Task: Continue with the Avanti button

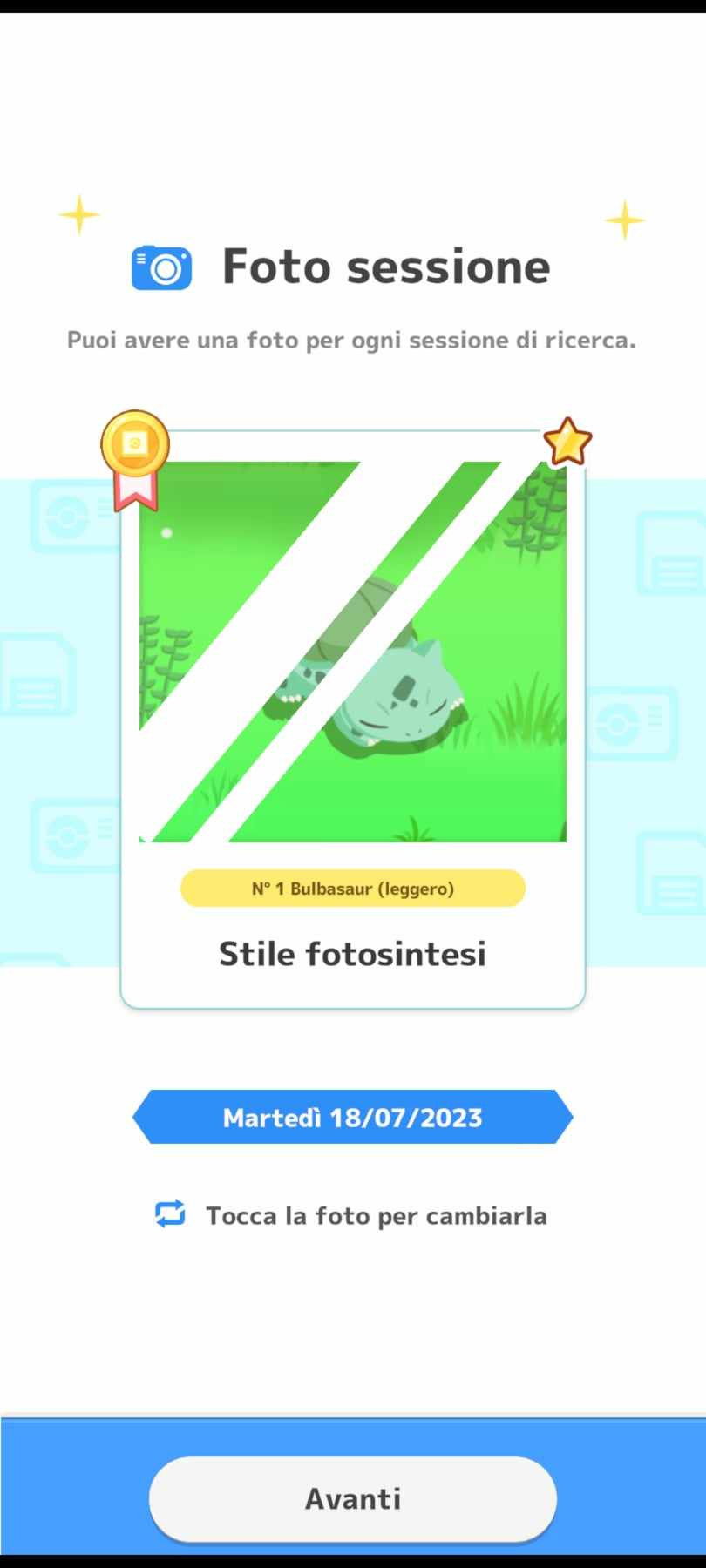Action: pyautogui.click(x=352, y=1498)
